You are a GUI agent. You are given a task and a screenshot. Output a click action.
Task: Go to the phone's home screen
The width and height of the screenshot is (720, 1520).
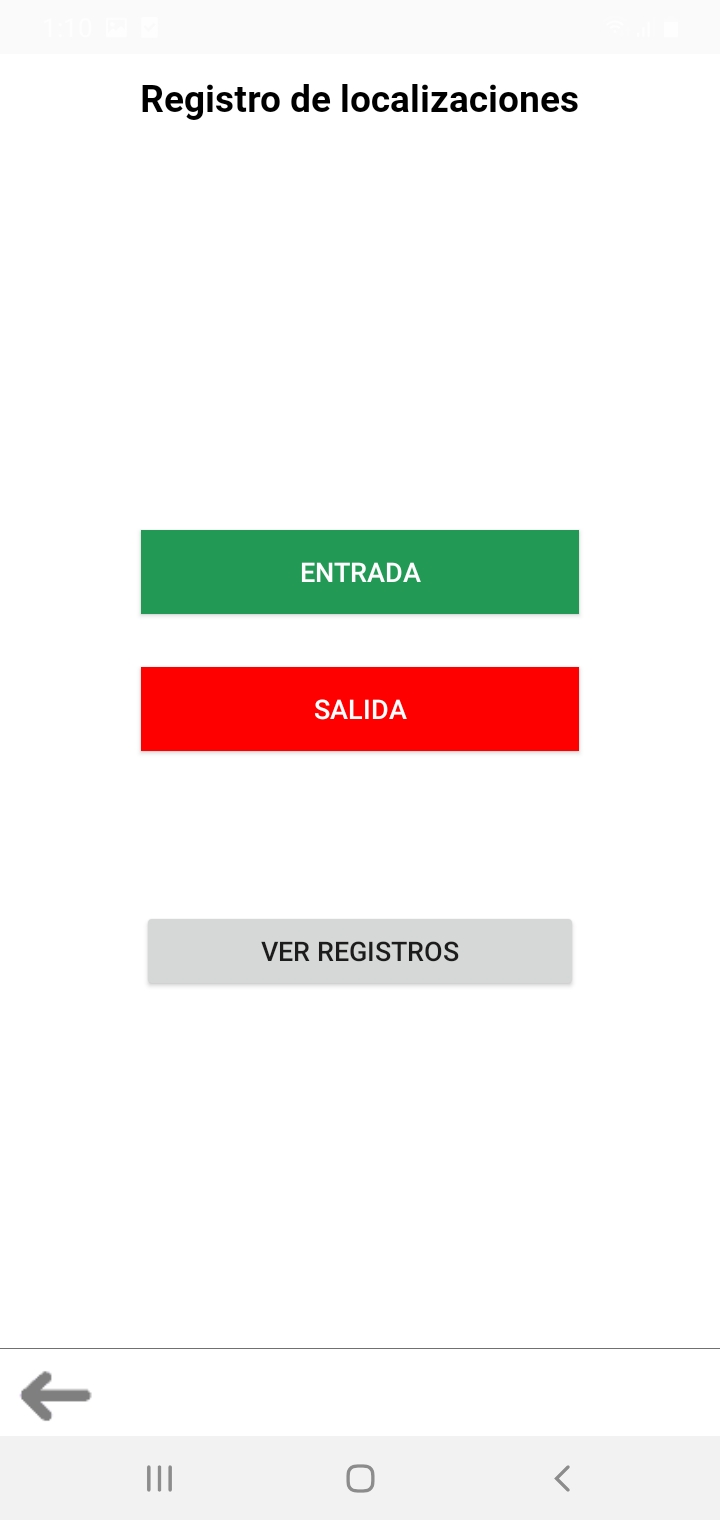point(360,1478)
